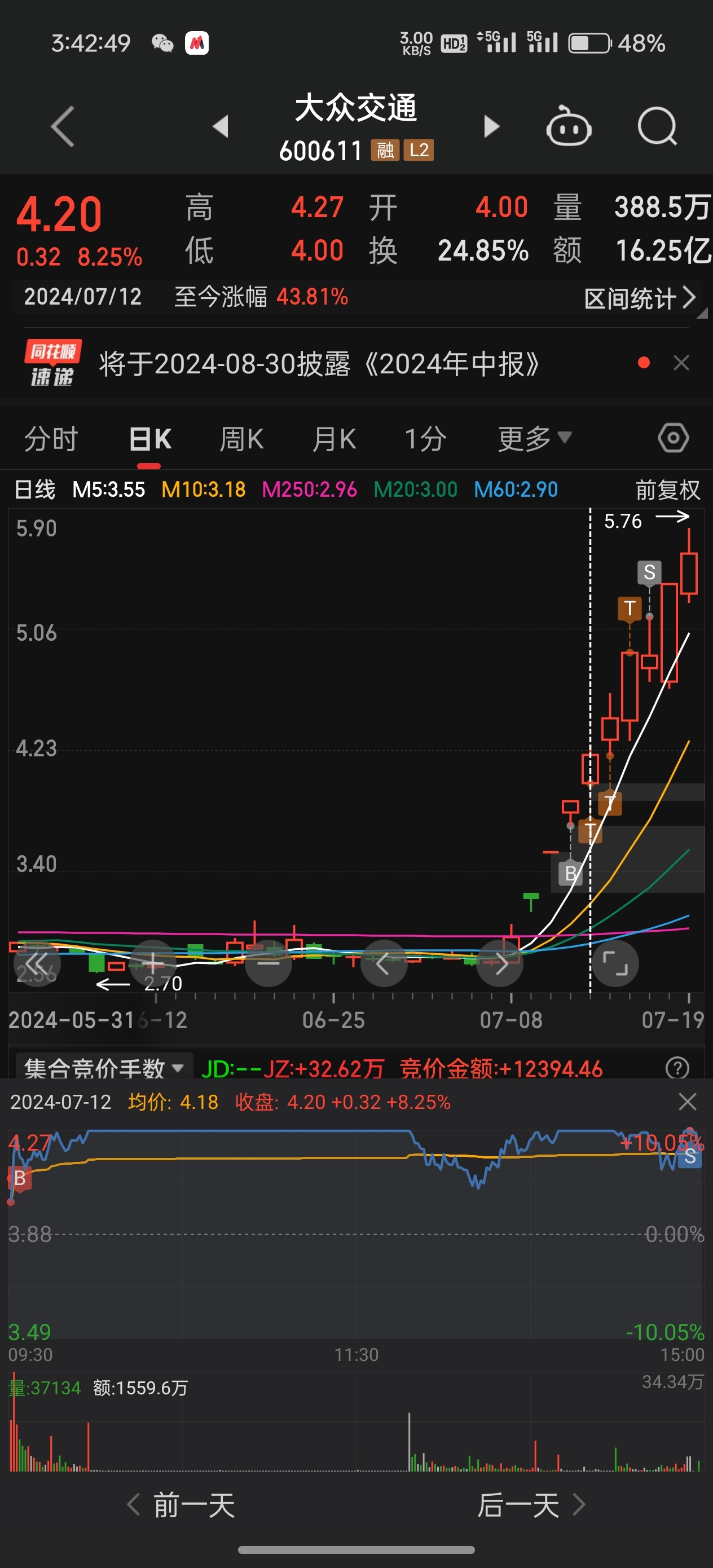The width and height of the screenshot is (713, 1568).
Task: Select the 周K weekly chart tab
Action: pyautogui.click(x=242, y=438)
